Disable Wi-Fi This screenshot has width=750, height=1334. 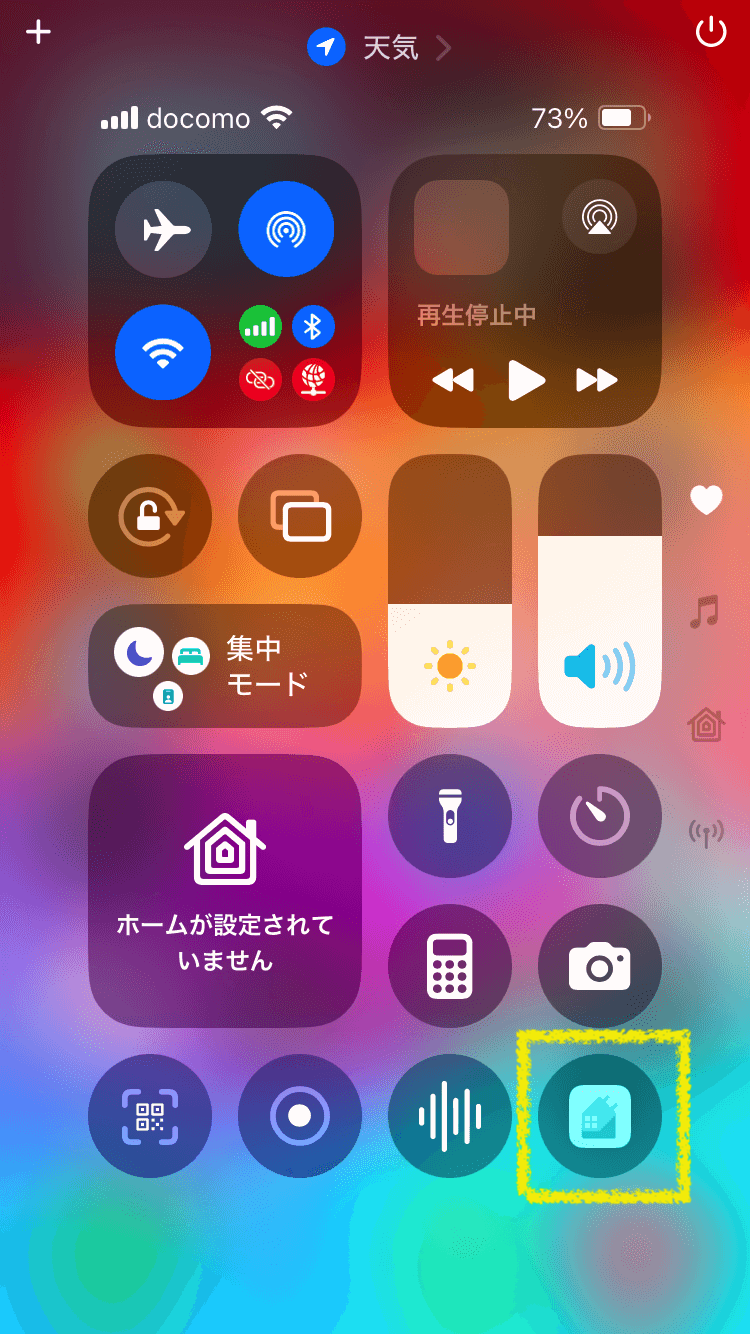[x=164, y=352]
